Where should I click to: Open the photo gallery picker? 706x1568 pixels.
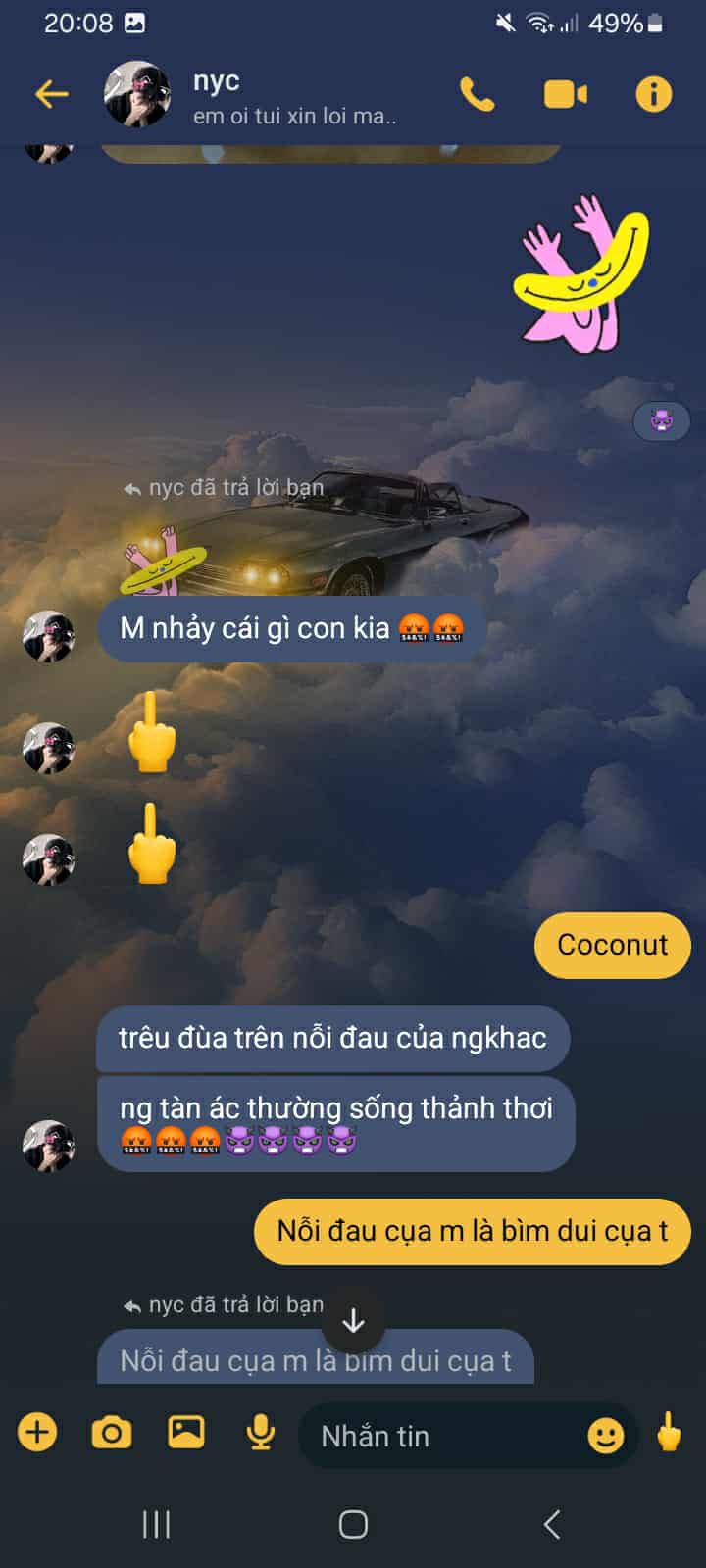[186, 1433]
